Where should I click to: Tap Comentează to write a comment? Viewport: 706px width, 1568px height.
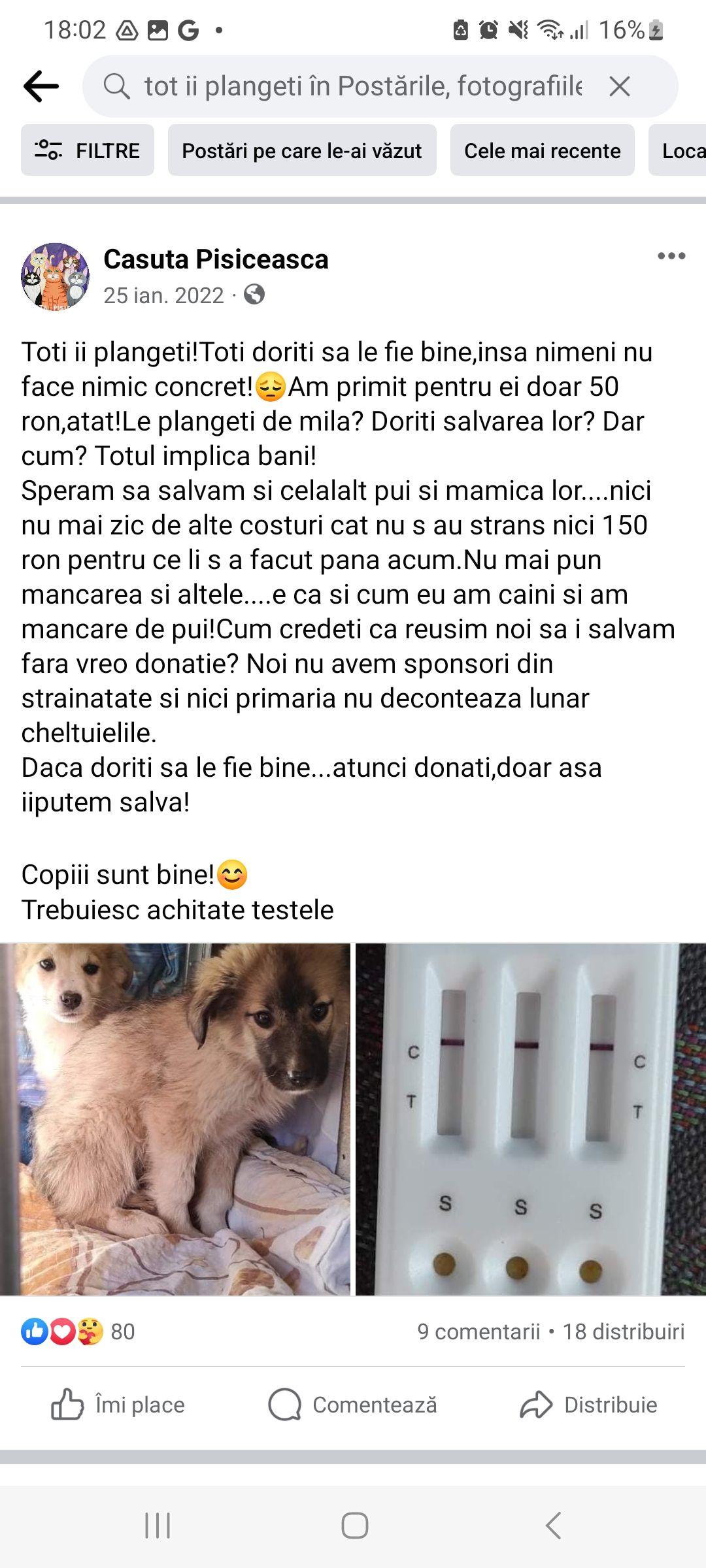click(x=353, y=1405)
